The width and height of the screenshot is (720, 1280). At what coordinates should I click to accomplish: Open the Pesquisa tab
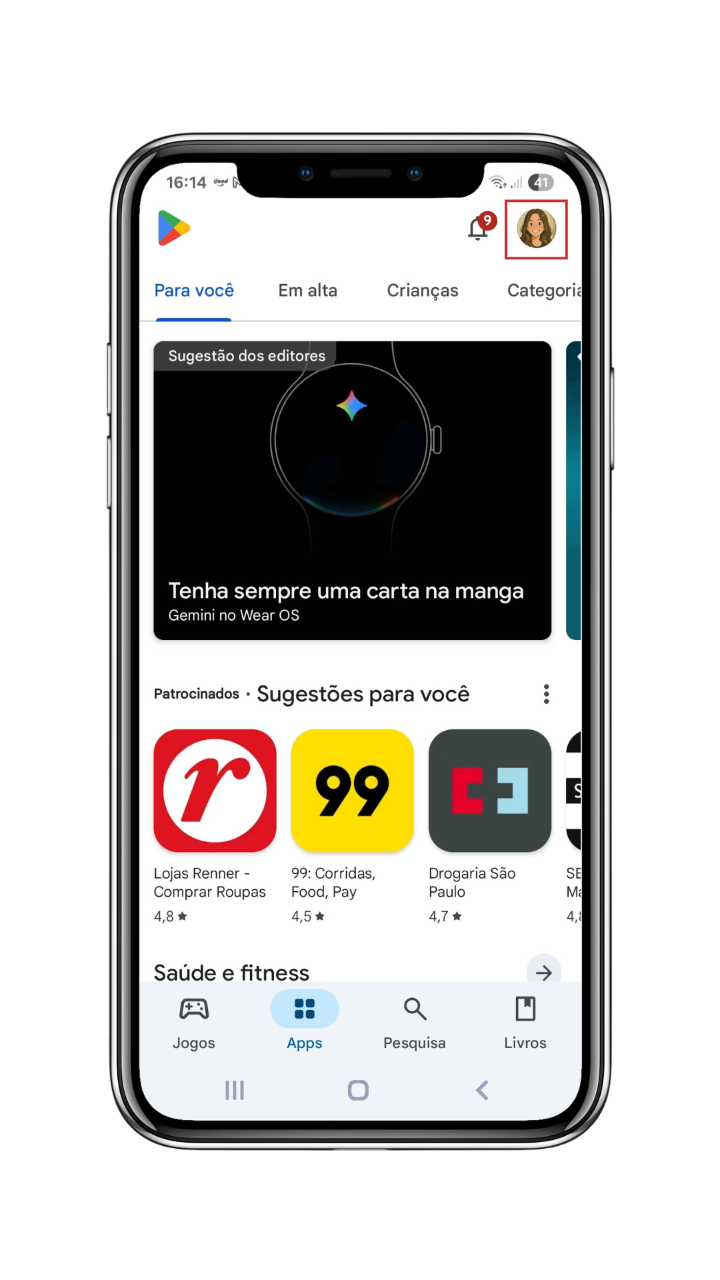[x=415, y=1022]
